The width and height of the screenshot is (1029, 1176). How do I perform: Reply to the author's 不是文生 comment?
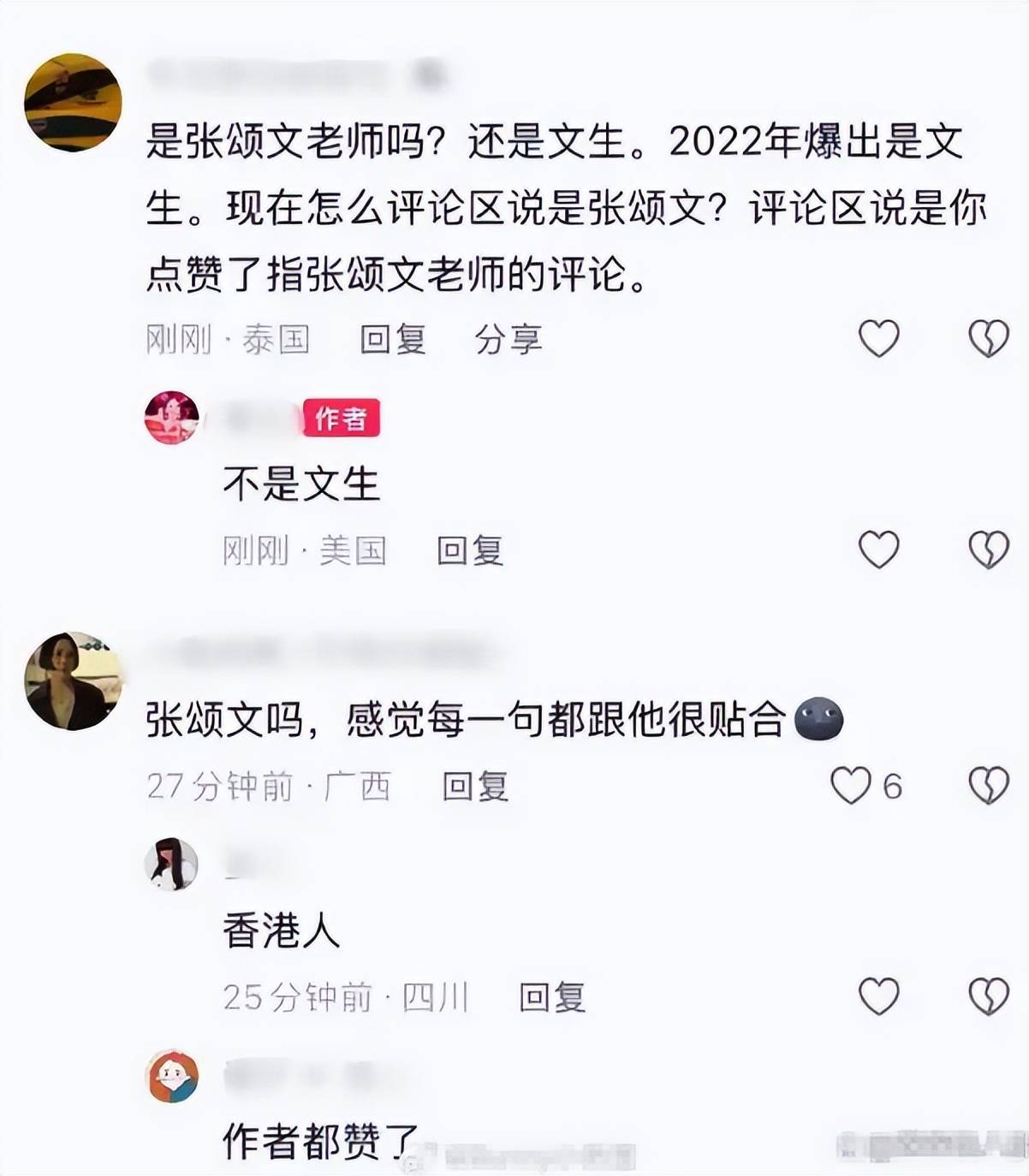[x=469, y=550]
